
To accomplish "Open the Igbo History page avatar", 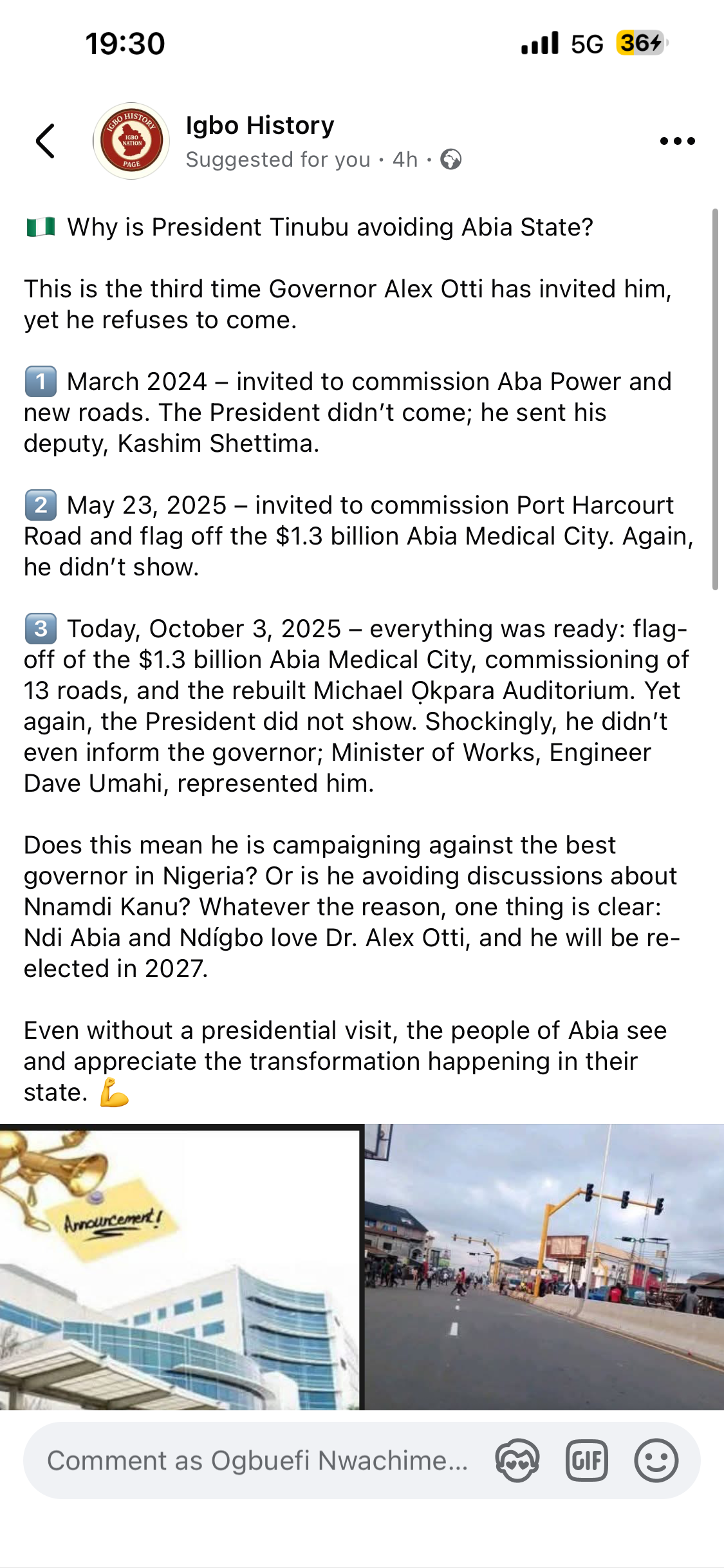I will click(131, 141).
